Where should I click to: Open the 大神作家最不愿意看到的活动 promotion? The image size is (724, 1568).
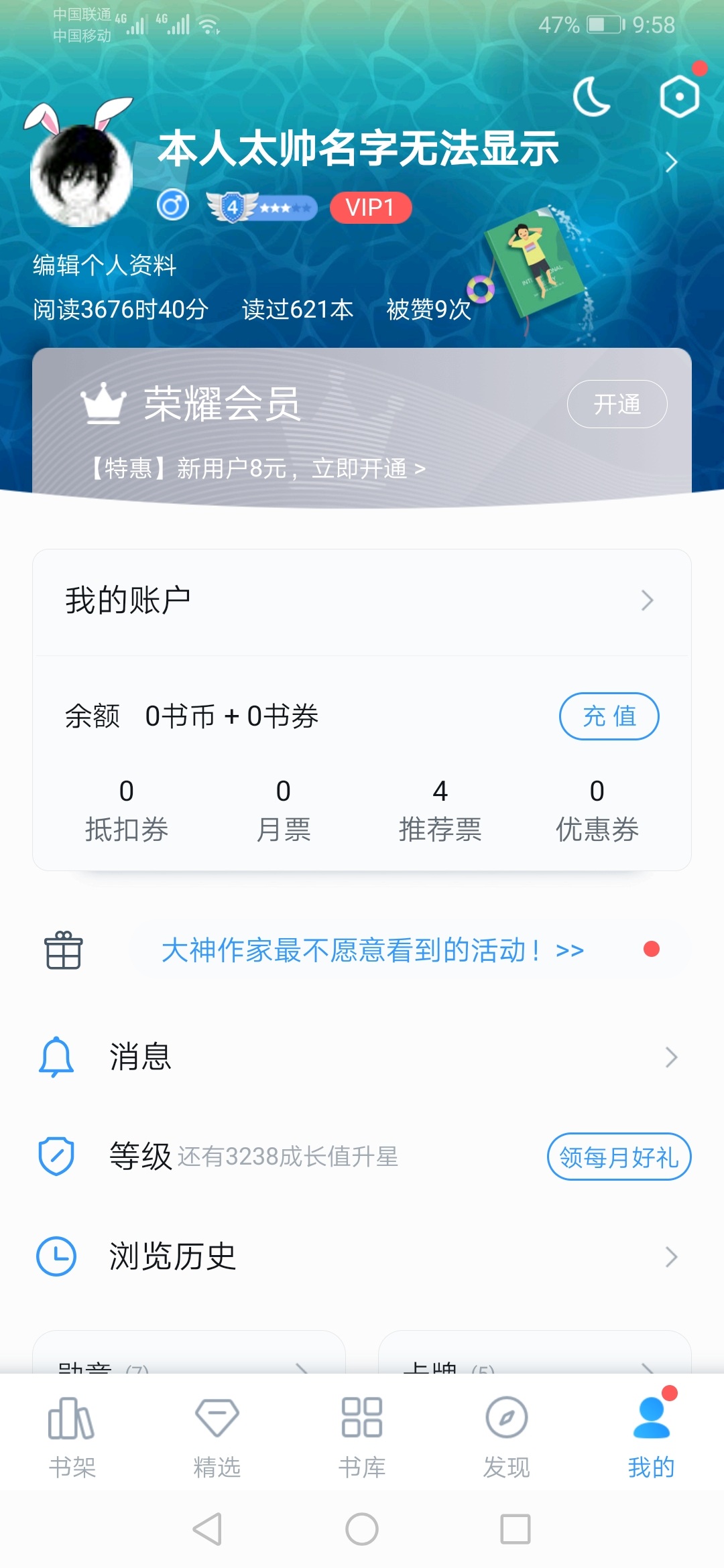point(372,950)
